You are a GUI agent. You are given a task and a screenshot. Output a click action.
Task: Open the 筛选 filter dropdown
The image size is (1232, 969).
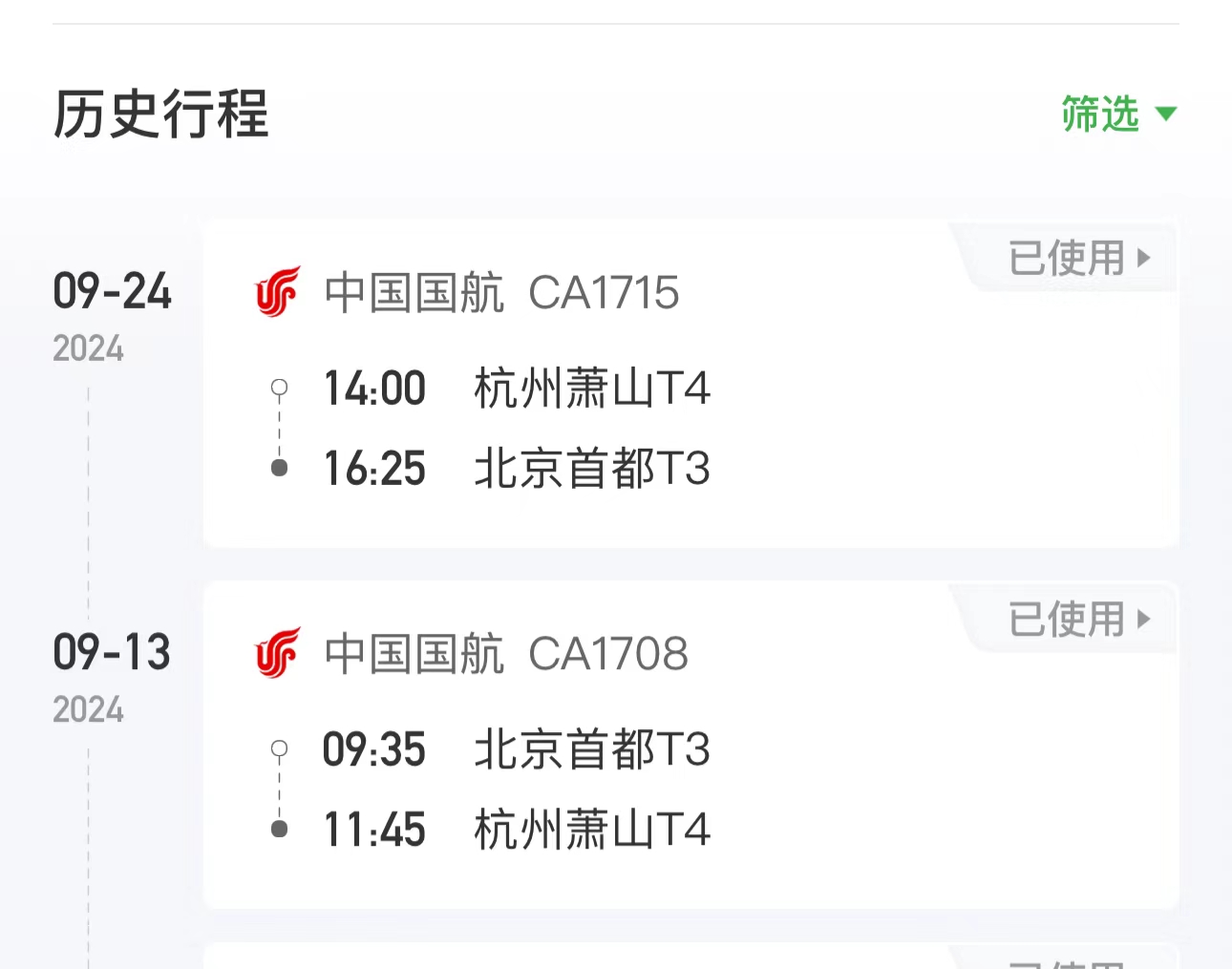(1117, 115)
